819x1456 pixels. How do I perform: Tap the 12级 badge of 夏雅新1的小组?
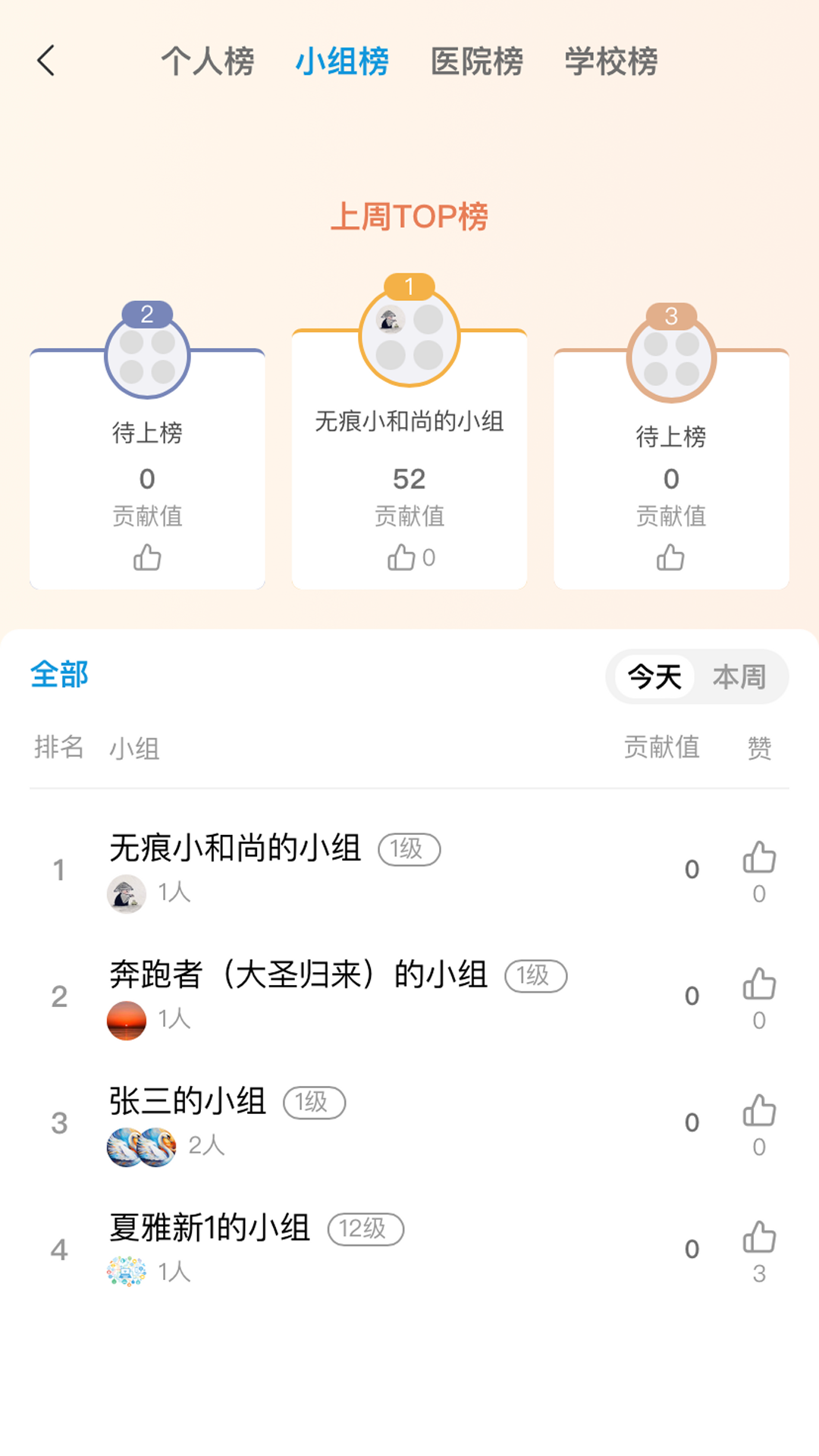(x=366, y=1228)
